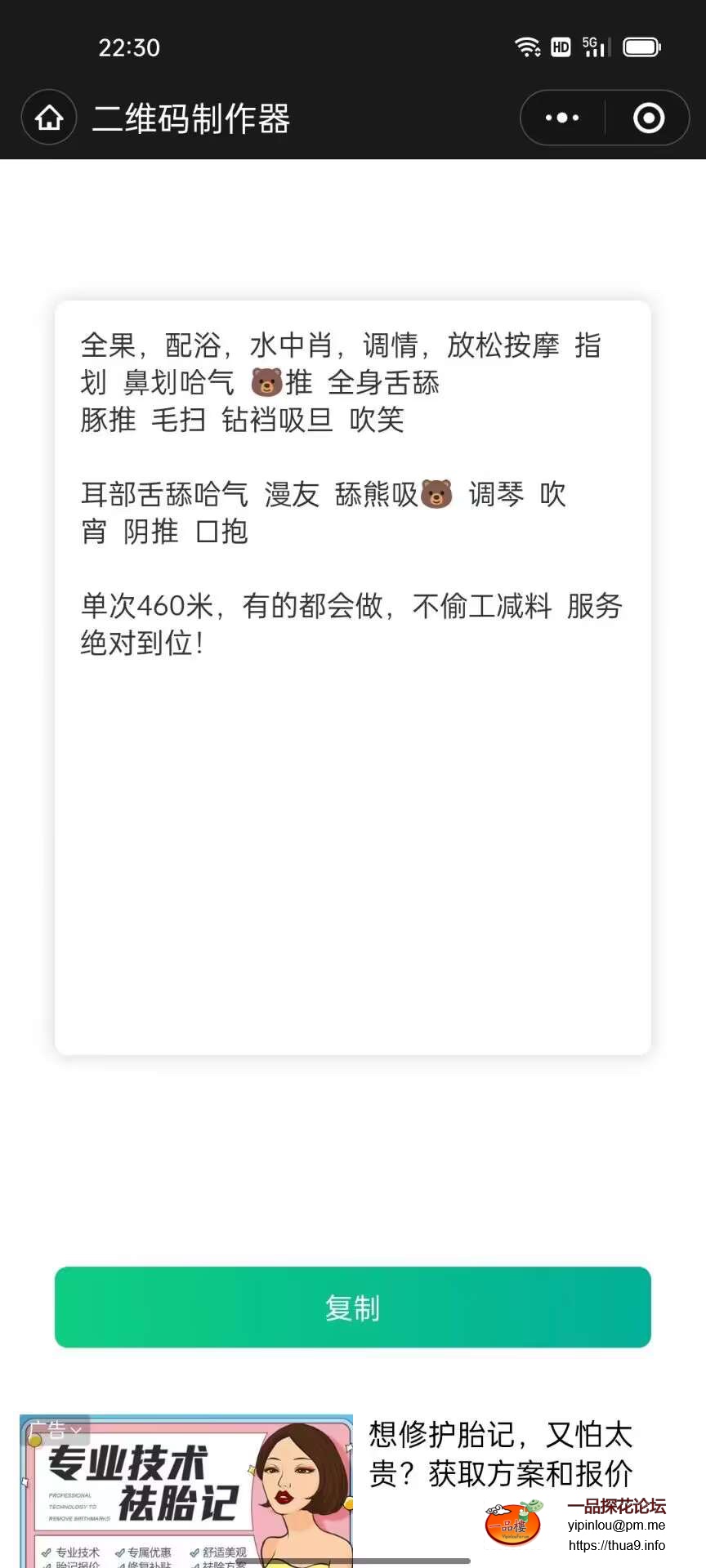Tap the circular exit icon in the capsule
The width and height of the screenshot is (706, 1568).
tap(647, 117)
